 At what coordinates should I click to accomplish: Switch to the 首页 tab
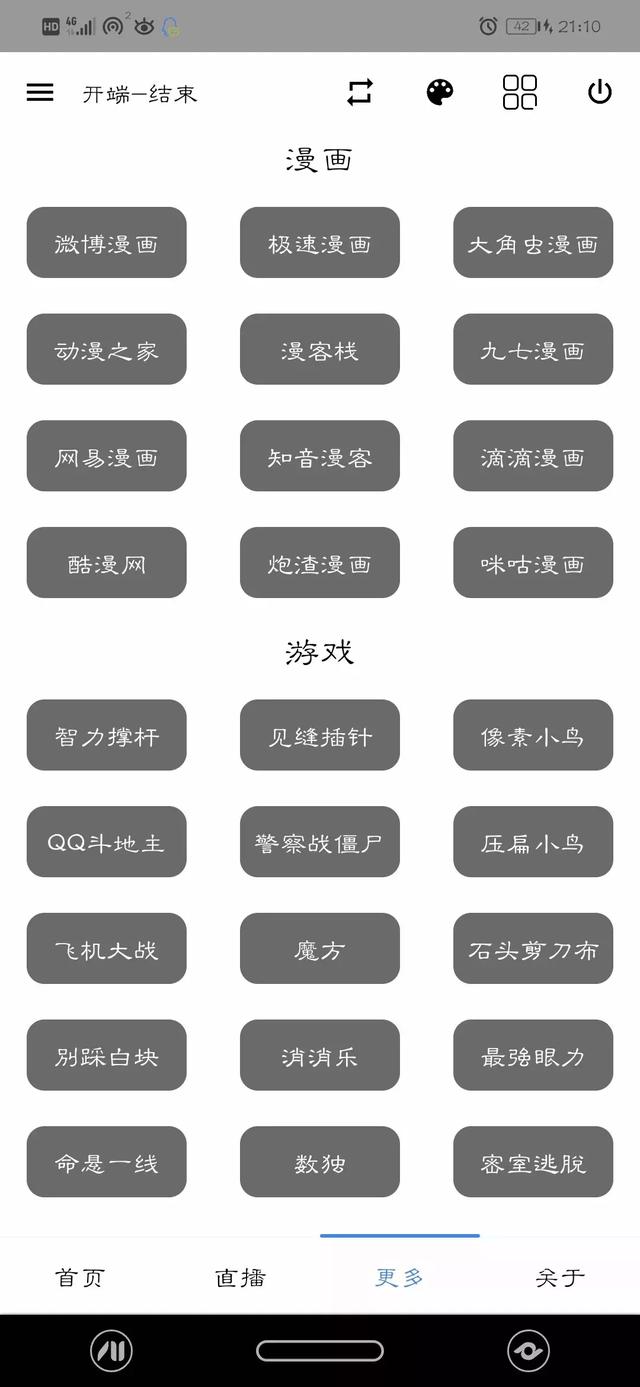[80, 1277]
